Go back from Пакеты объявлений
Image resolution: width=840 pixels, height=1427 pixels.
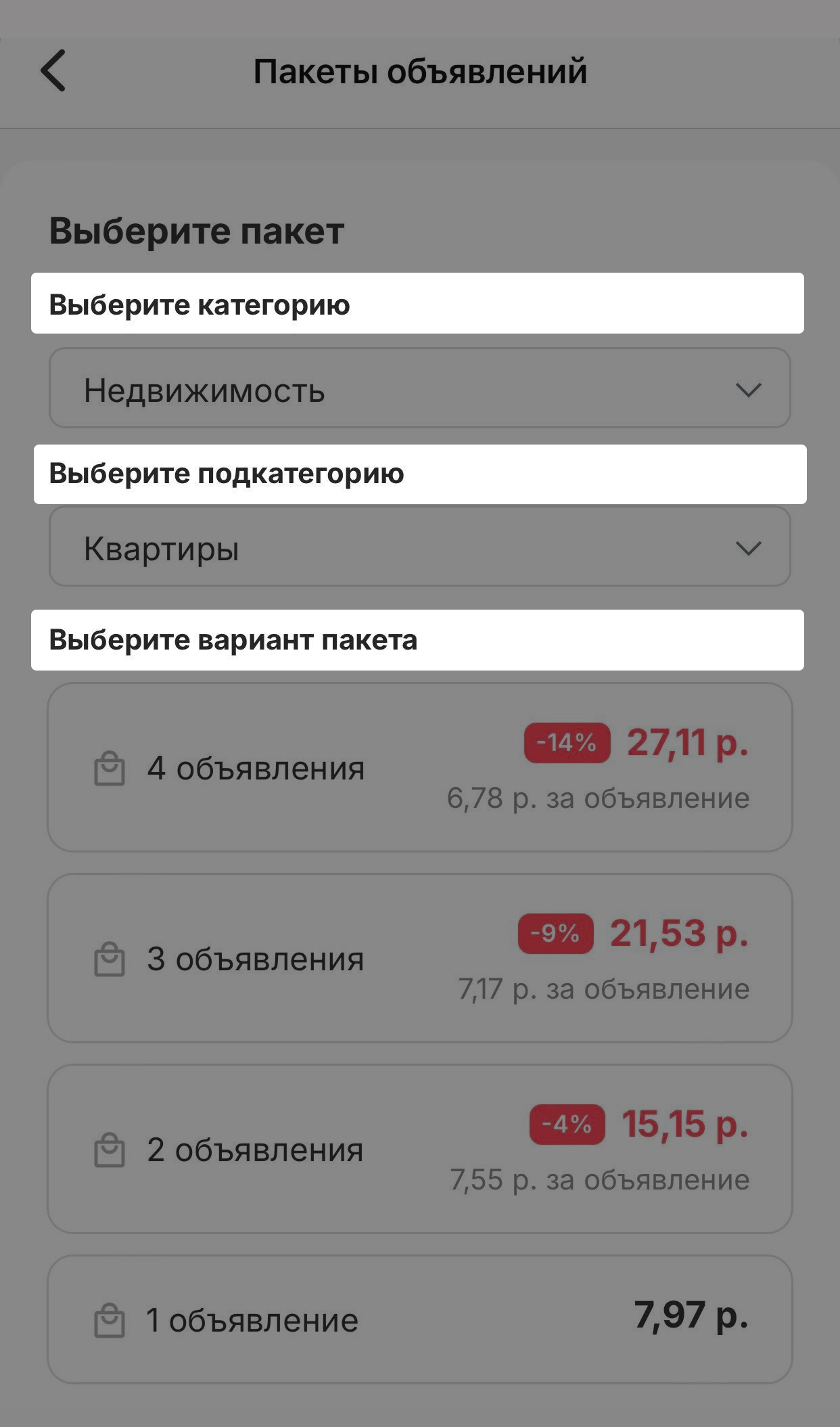(53, 70)
